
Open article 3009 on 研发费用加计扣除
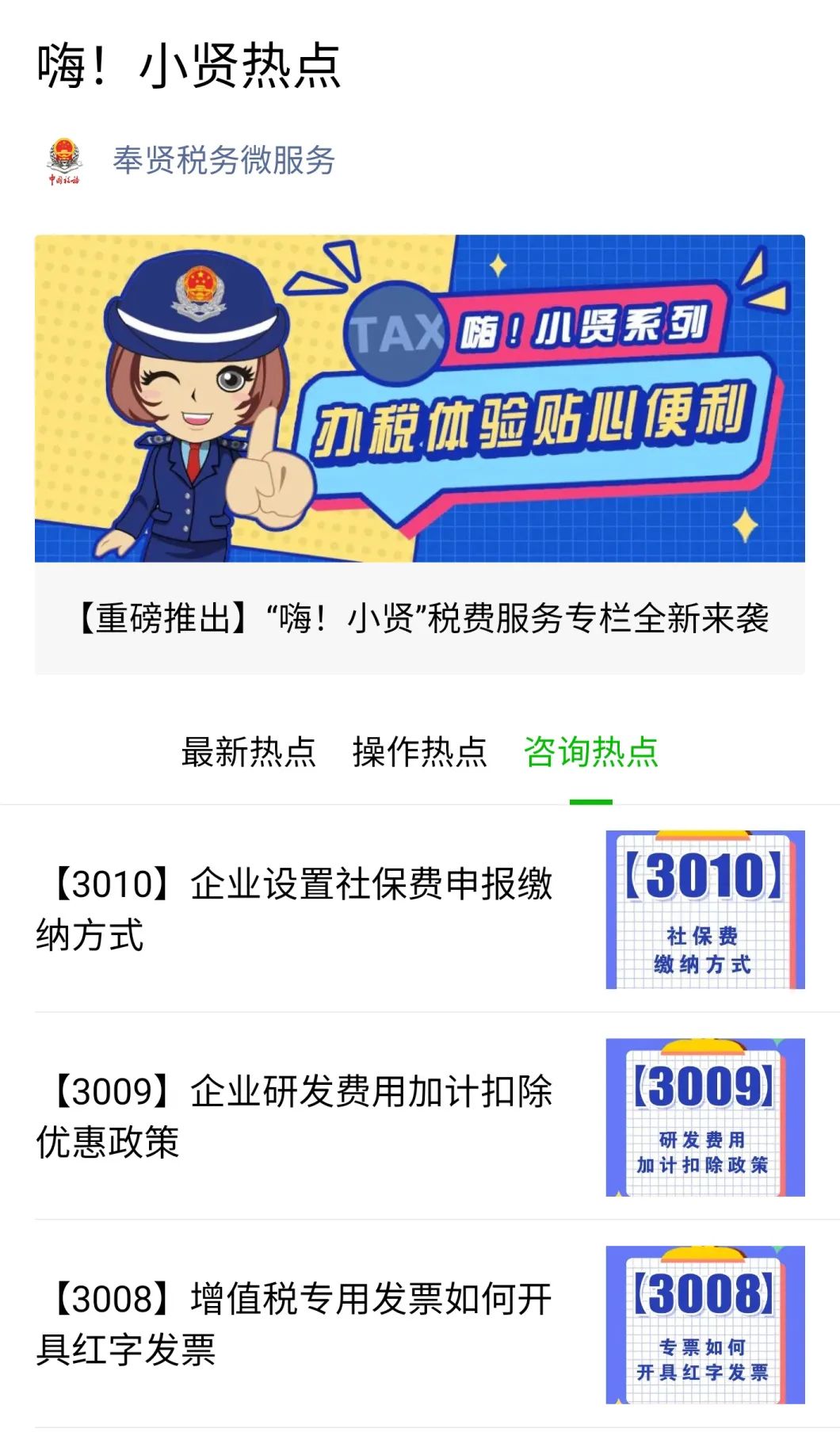click(x=420, y=1117)
